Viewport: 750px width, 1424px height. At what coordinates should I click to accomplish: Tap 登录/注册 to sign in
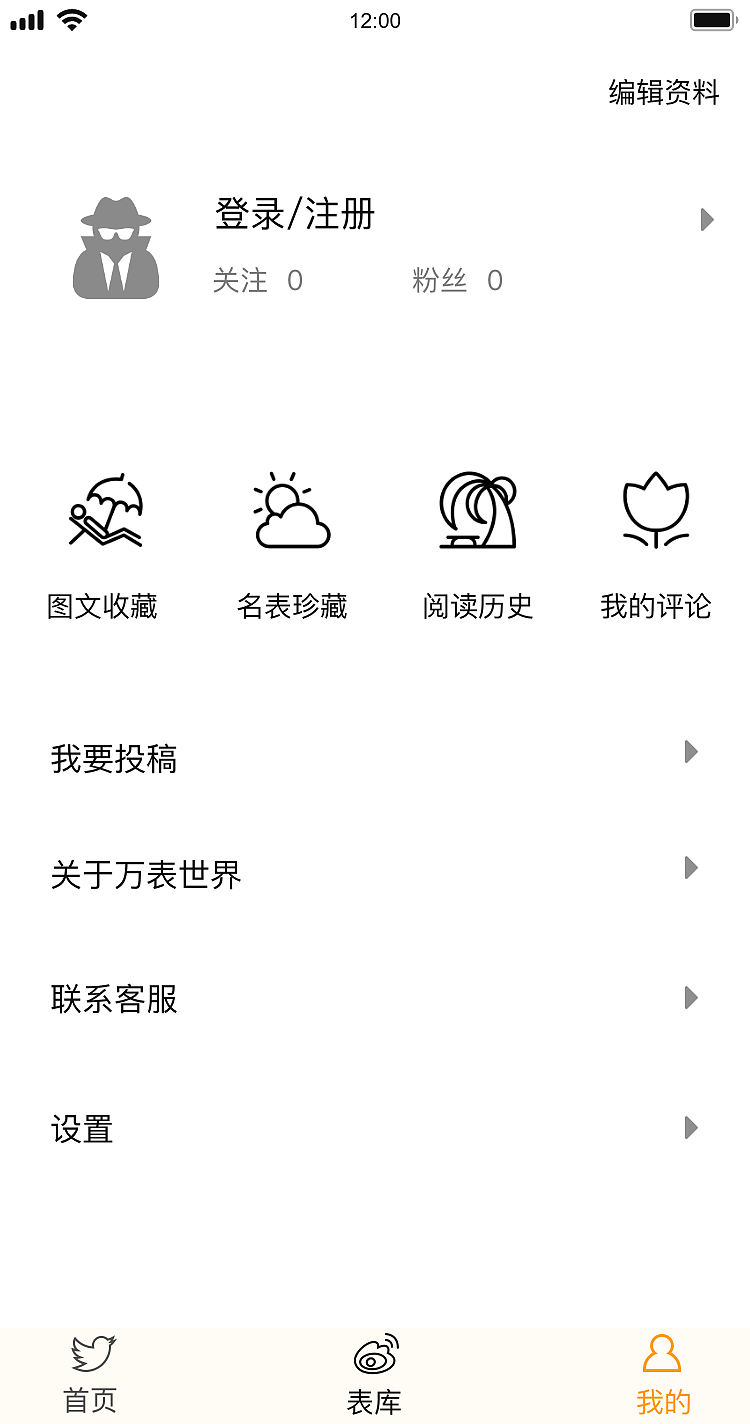tap(292, 216)
